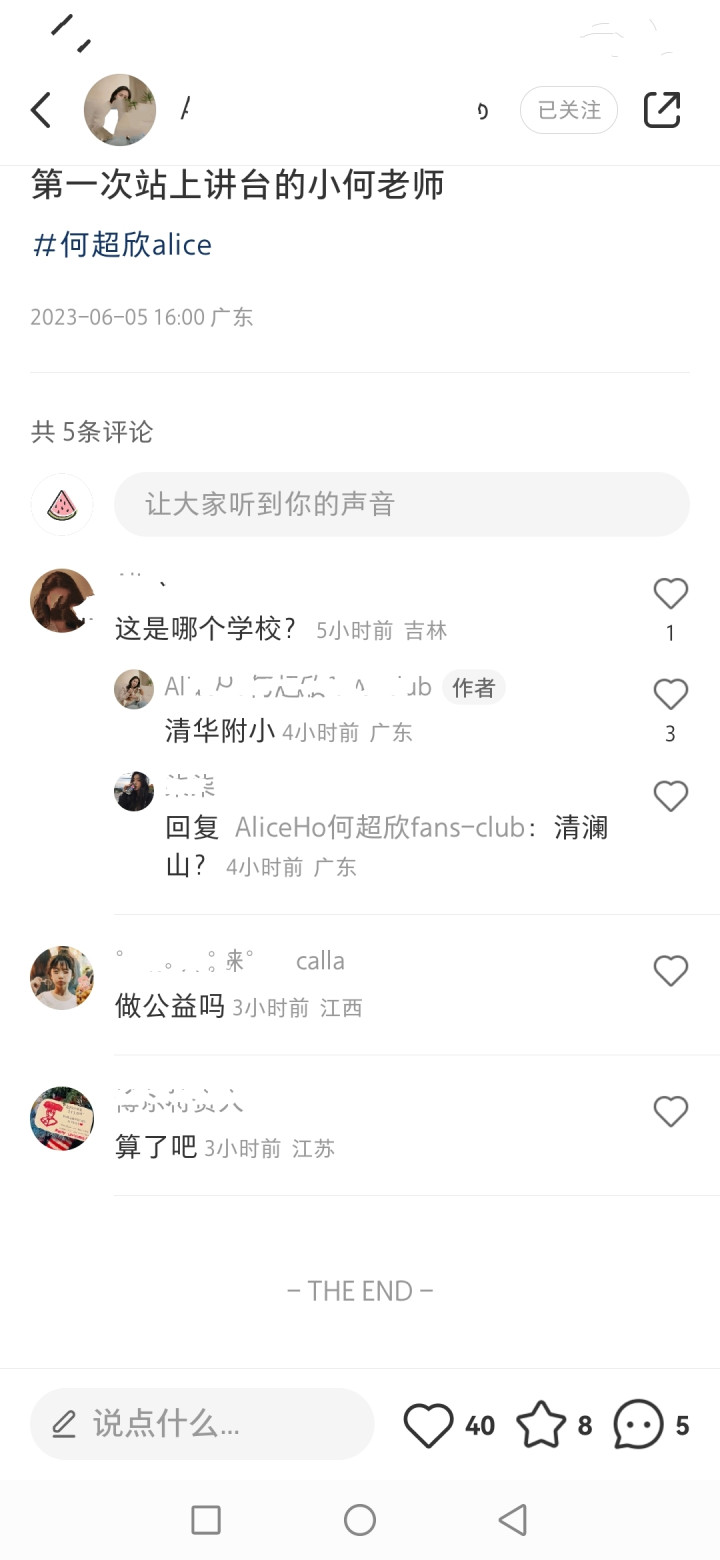Open comments via the bubble icon showing 5
Viewport: 720px width, 1560px height.
(x=638, y=1425)
